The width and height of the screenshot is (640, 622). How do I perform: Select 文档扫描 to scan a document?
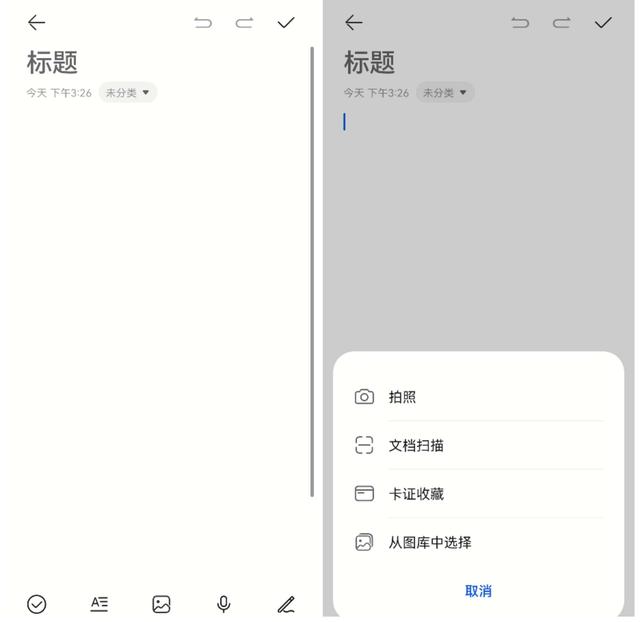pos(415,446)
